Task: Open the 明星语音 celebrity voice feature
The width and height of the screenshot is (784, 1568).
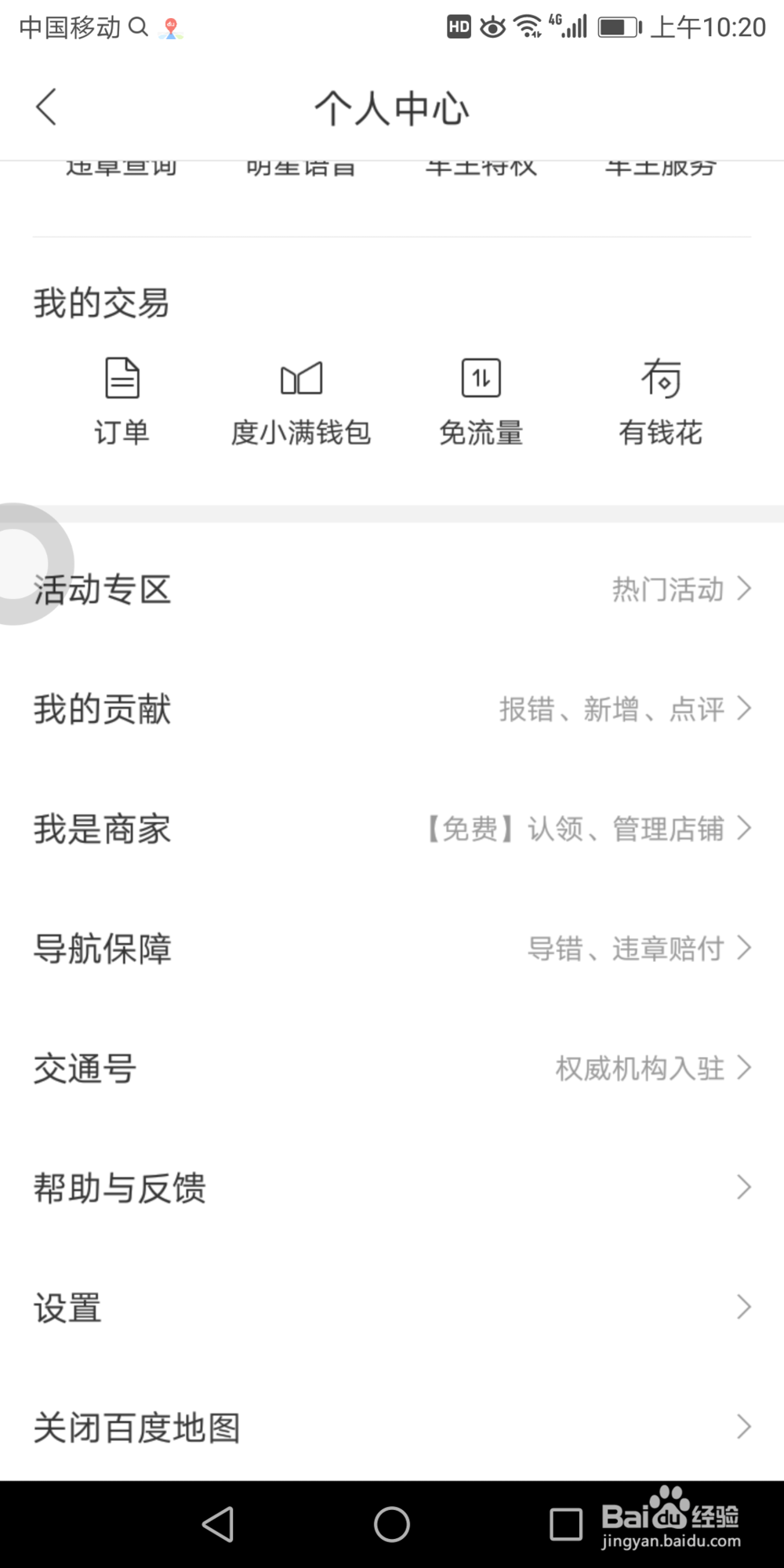Action: 302,165
